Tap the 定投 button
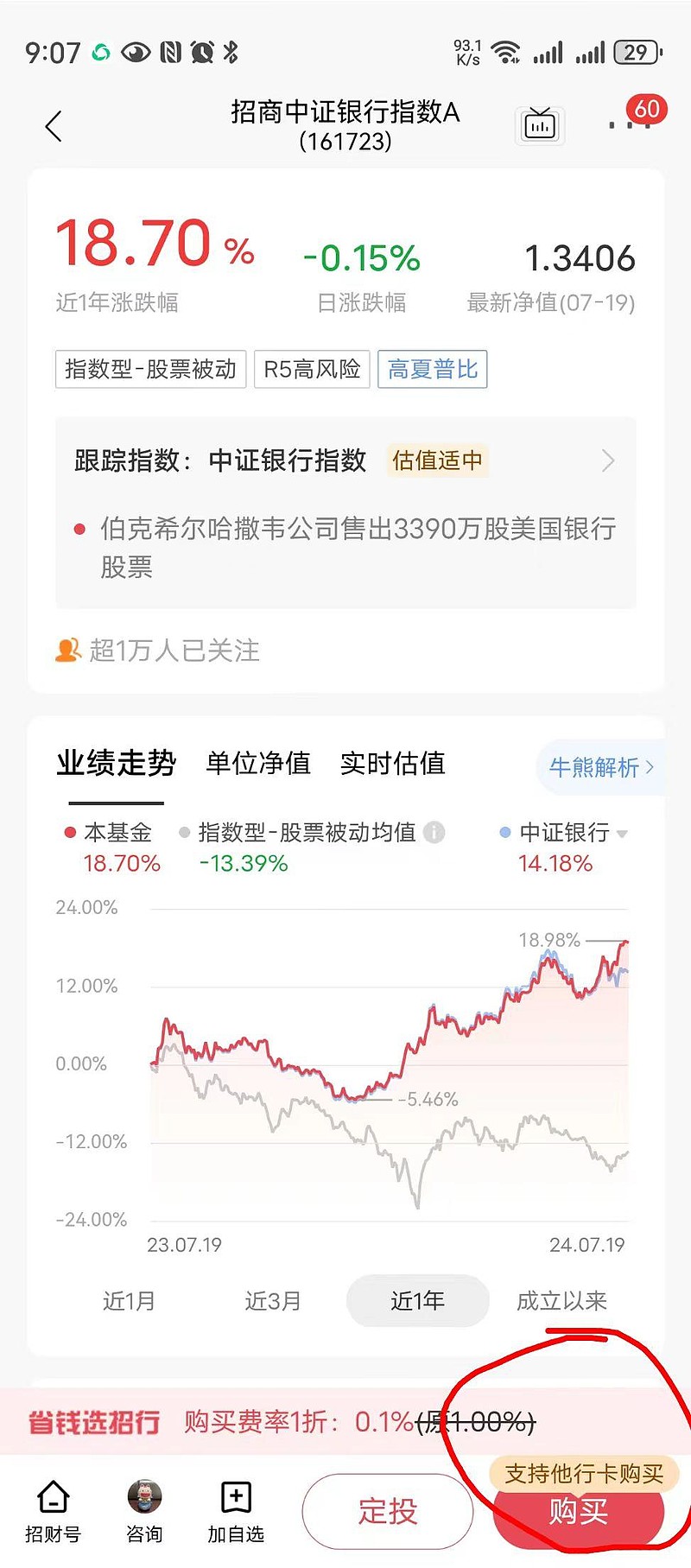 click(388, 1511)
